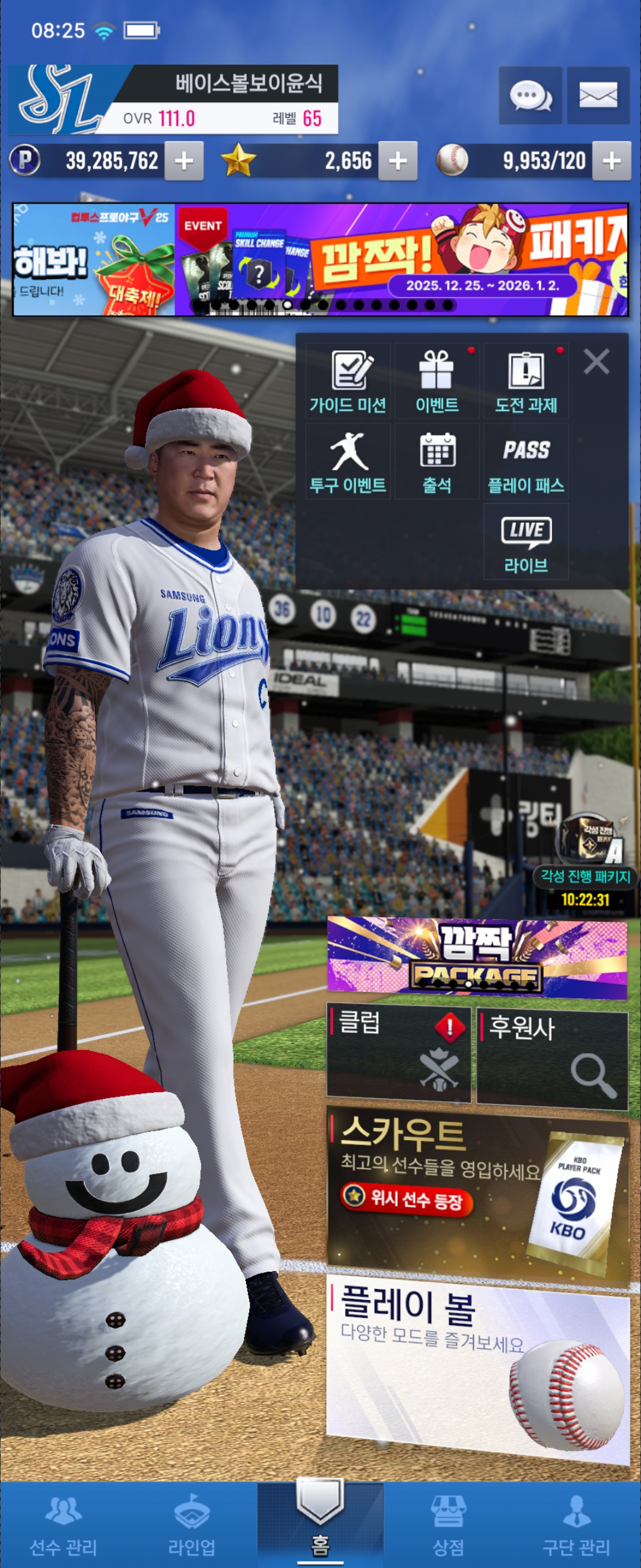Viewport: 641px width, 1568px height.
Task: Open 스카우트 to recruit players
Action: pyautogui.click(x=477, y=1194)
